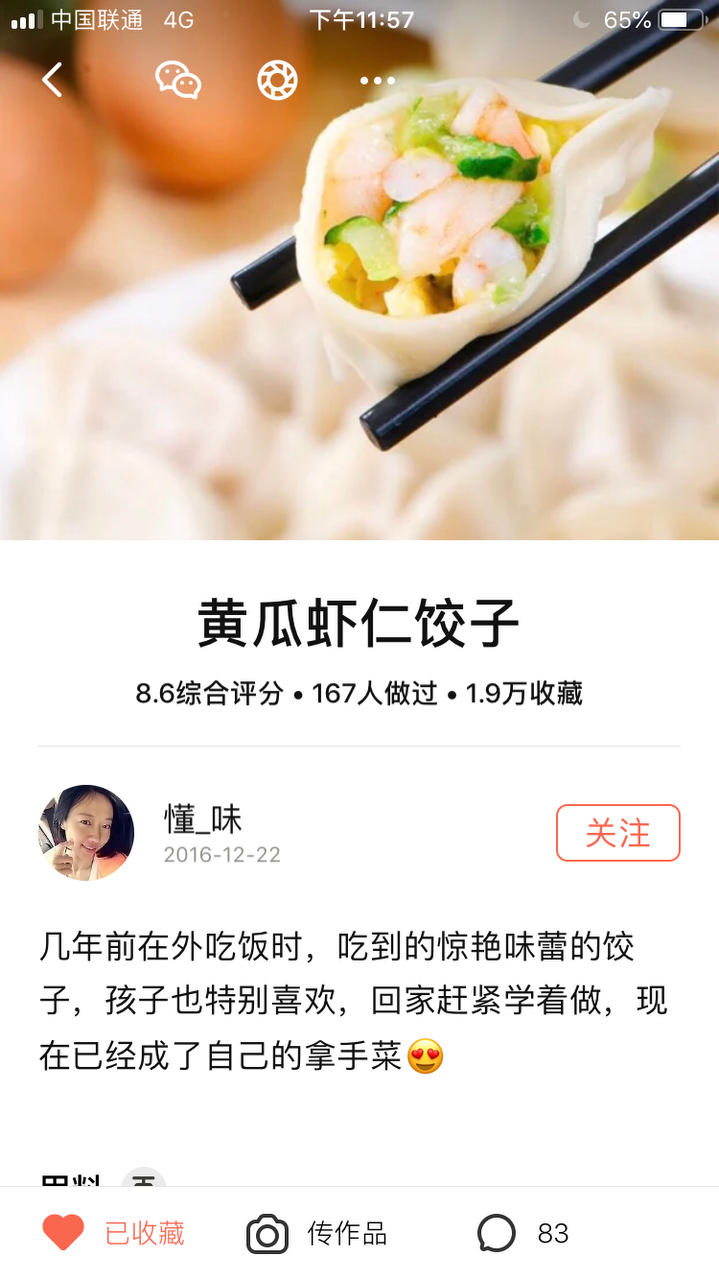Upload your dish with 传作品
Image resolution: width=719 pixels, height=1280 pixels.
317,1233
